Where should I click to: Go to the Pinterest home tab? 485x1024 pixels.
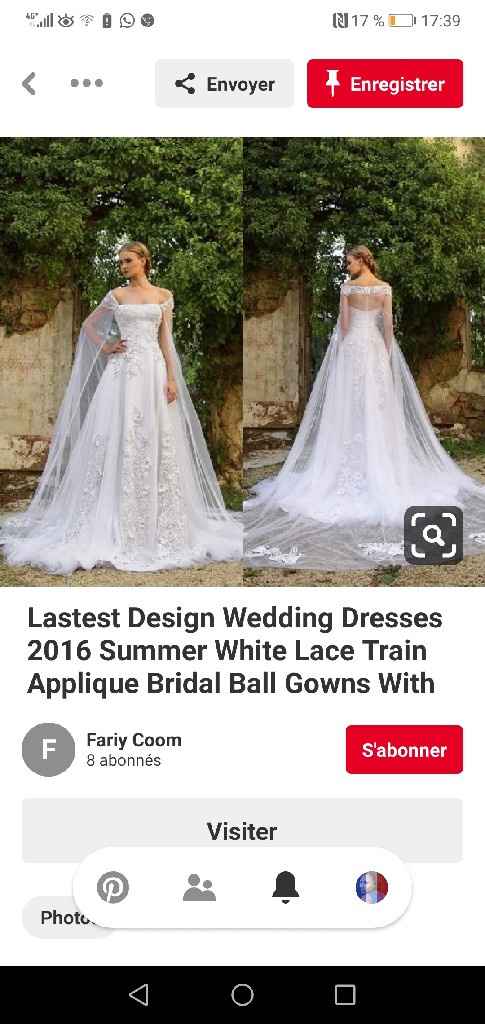pyautogui.click(x=113, y=888)
